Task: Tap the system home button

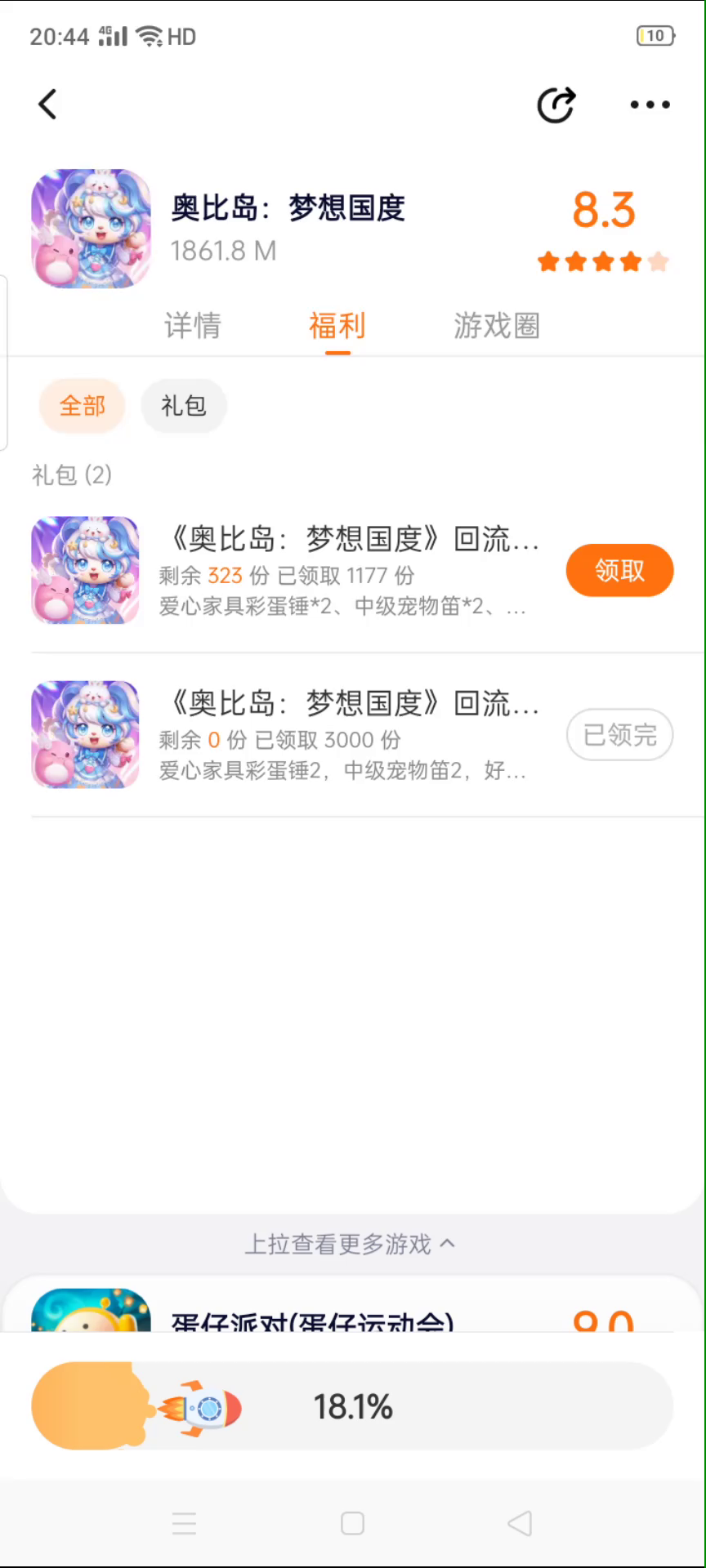Action: (x=352, y=1523)
